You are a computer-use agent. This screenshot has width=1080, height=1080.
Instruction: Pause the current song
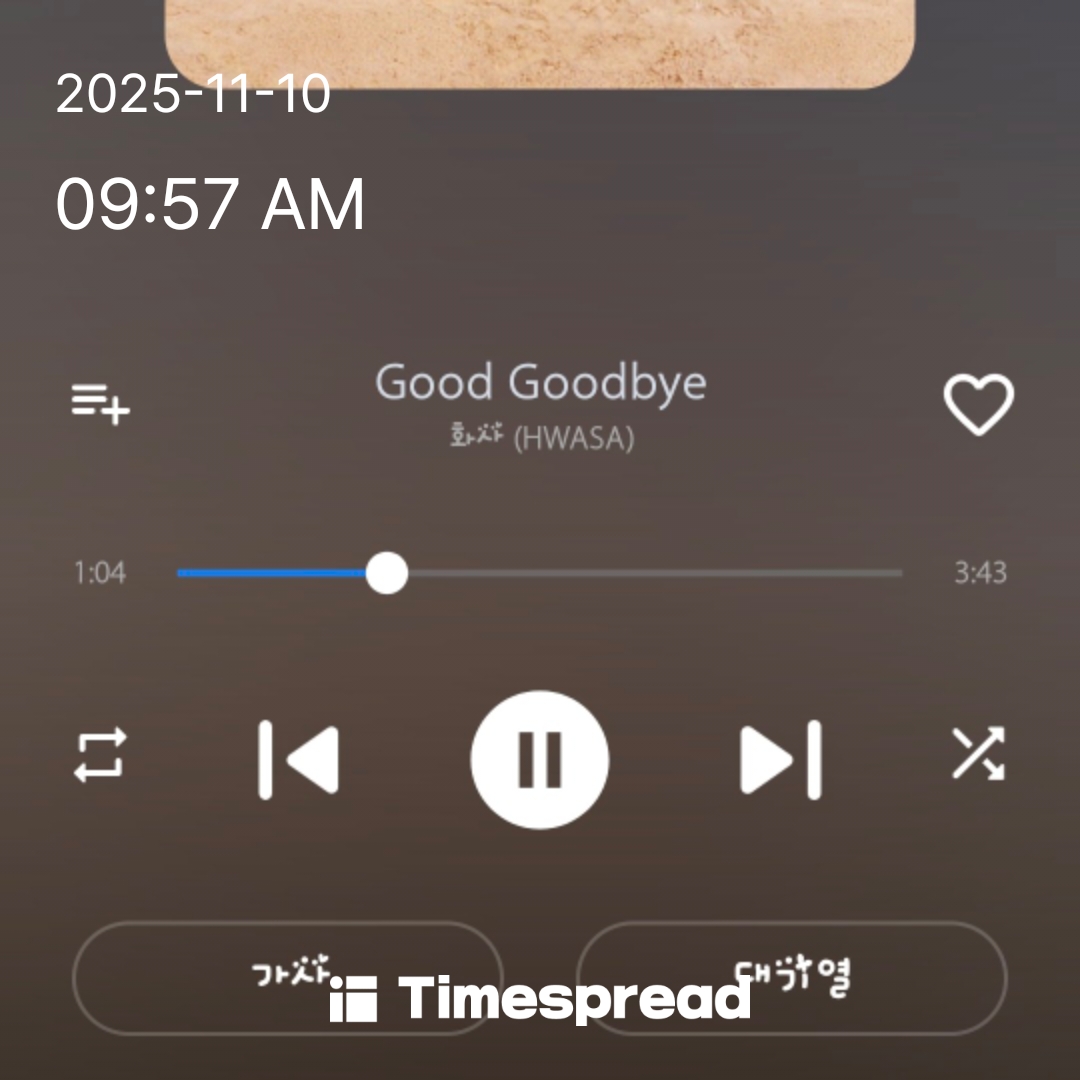pos(540,759)
